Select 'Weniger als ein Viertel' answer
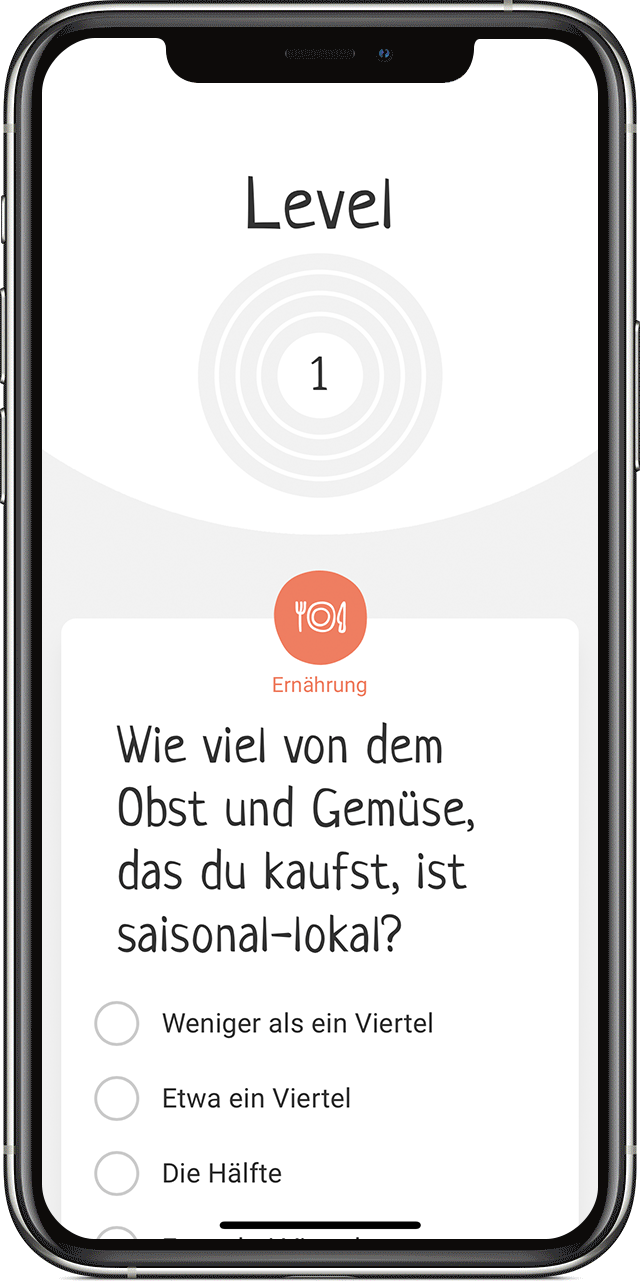The width and height of the screenshot is (640, 1282). coord(117,1024)
